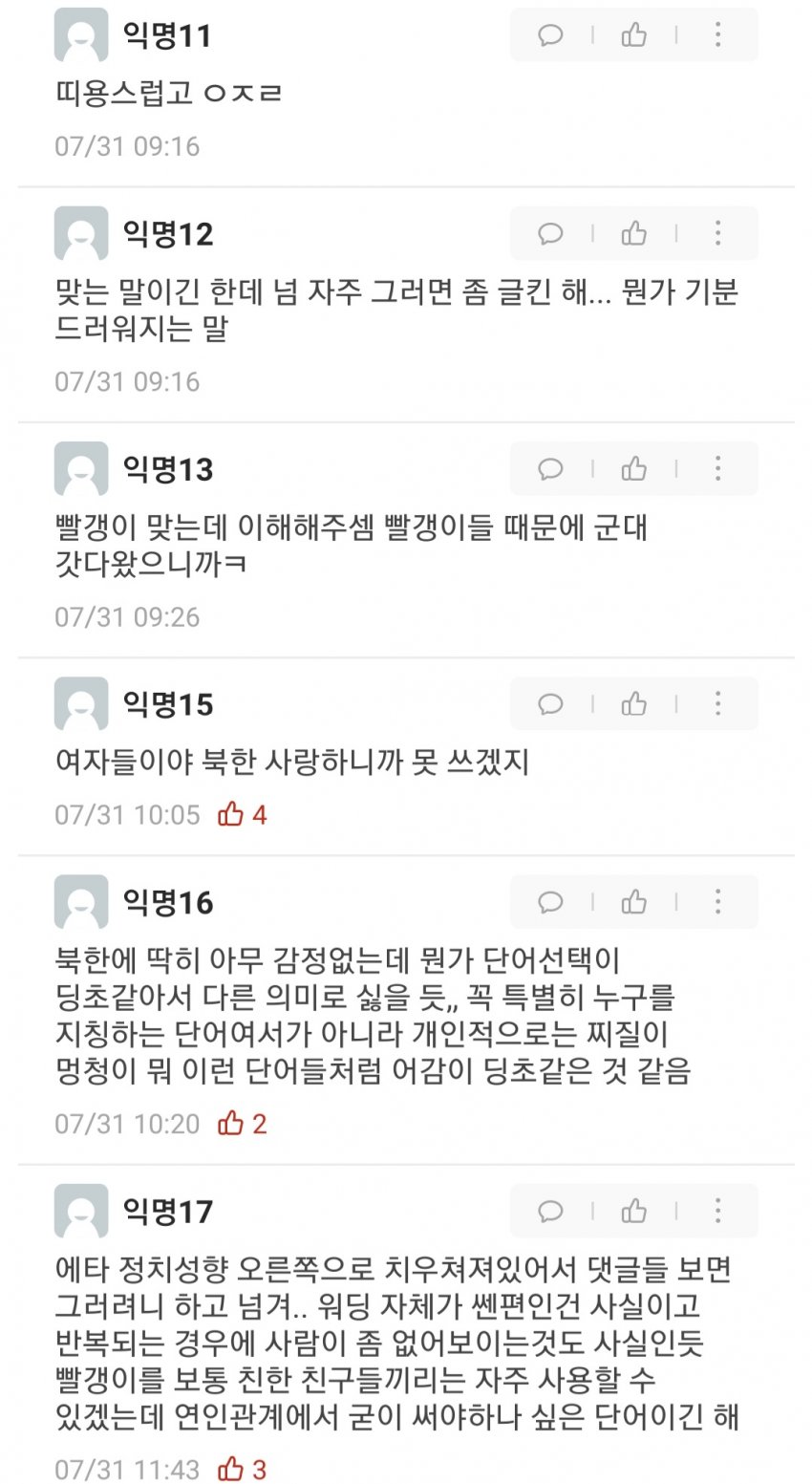Reply to 익명15's comment
Viewport: 812px width, 1484px height.
(x=550, y=704)
